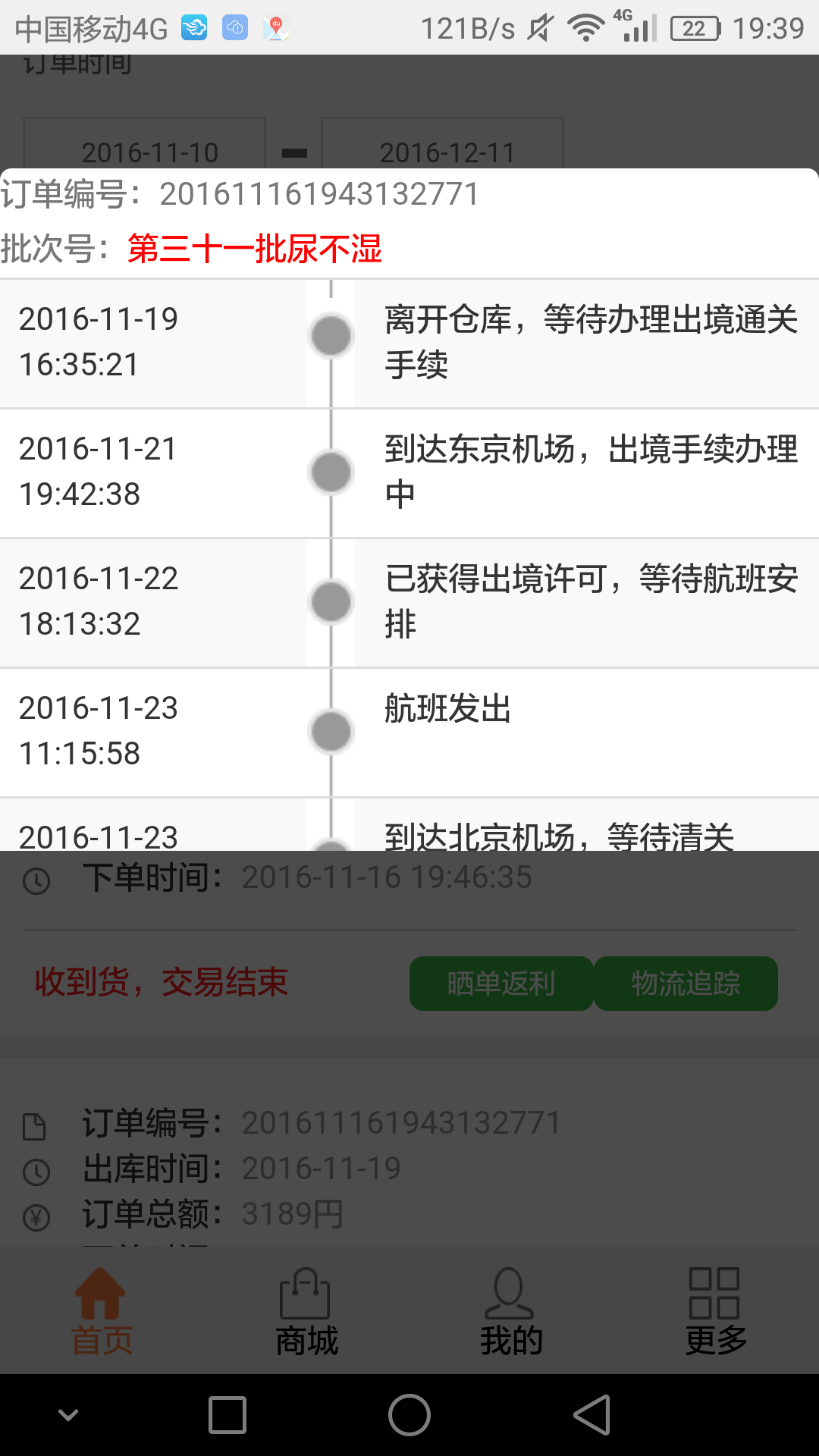Open the 我的 profile tab
819x1456 pixels.
click(511, 1312)
